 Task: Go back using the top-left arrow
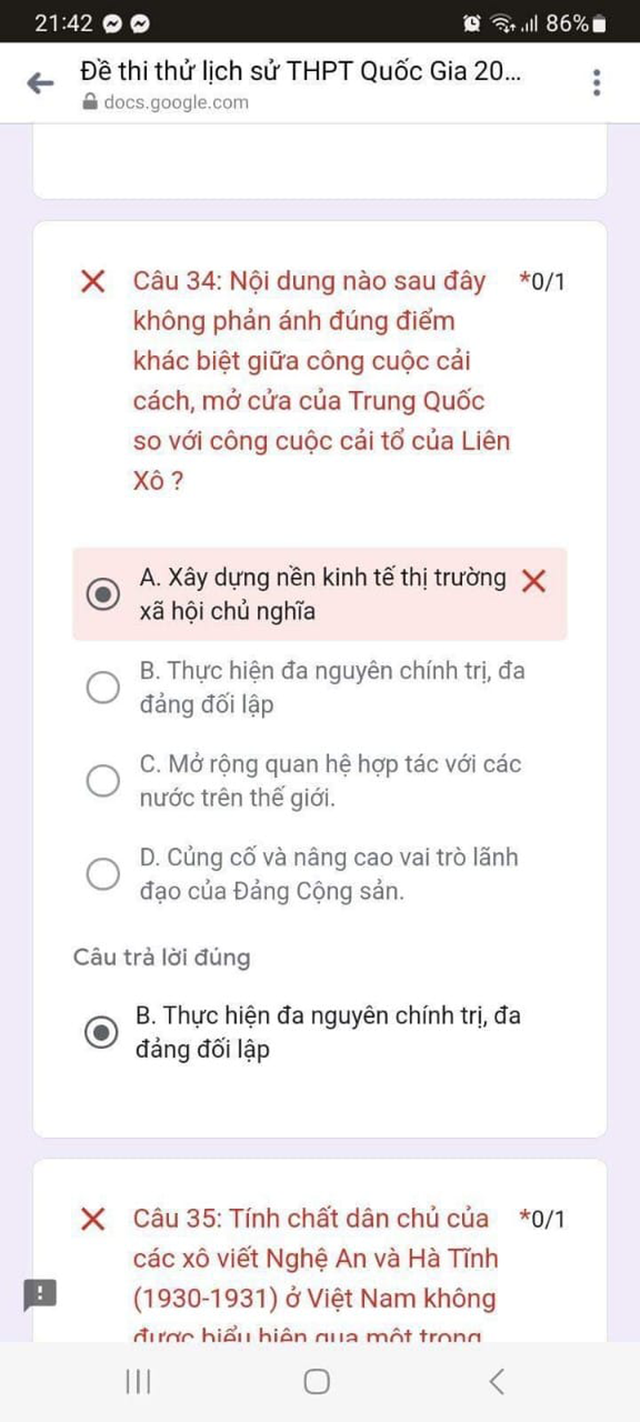(40, 83)
